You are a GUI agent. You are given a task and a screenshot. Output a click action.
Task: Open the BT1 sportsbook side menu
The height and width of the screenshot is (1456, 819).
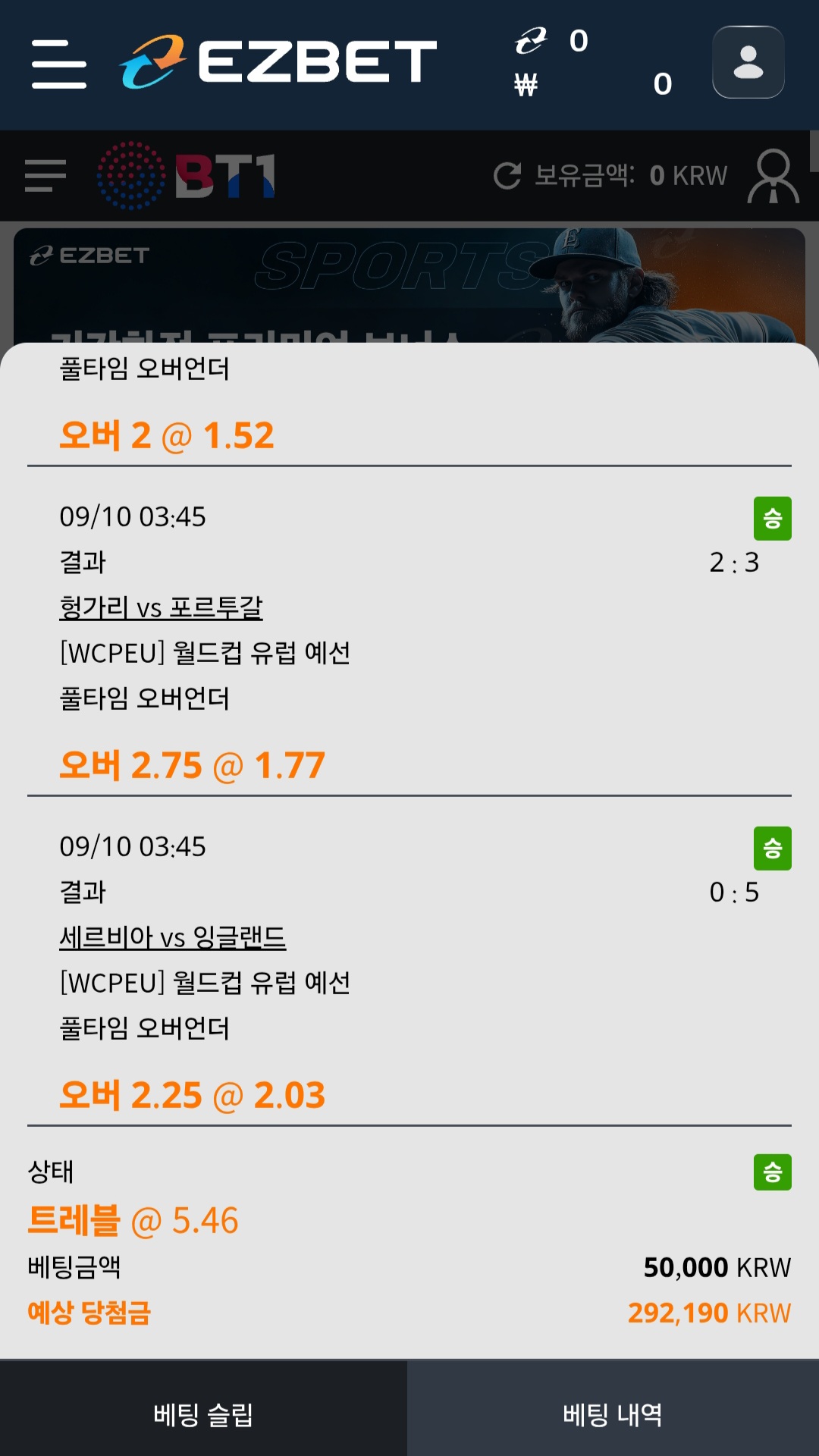(x=45, y=175)
